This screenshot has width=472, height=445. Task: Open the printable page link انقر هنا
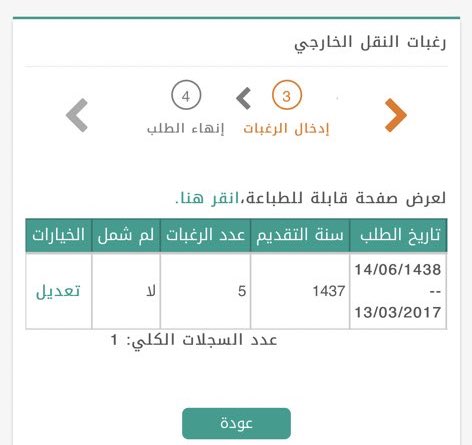[x=207, y=198]
